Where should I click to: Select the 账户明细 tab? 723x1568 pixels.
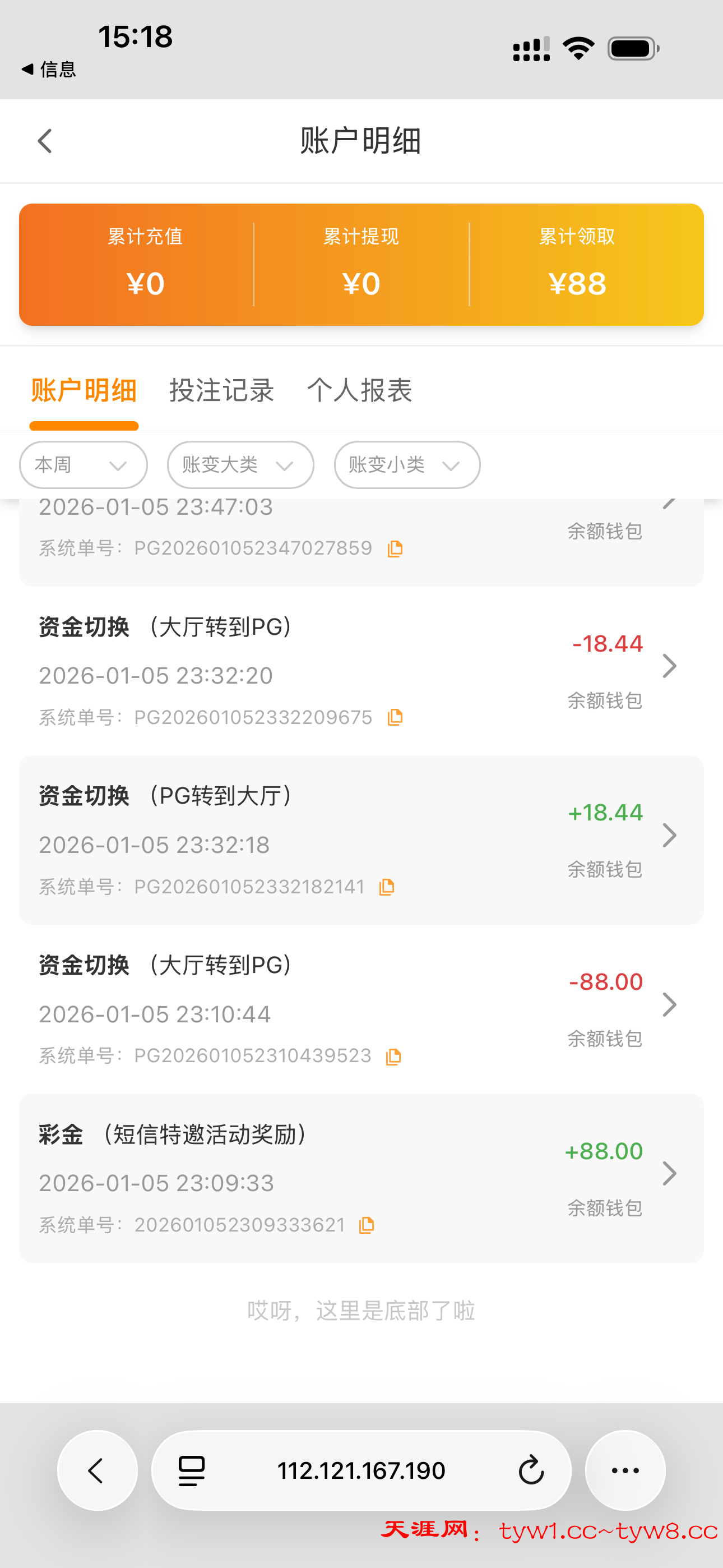(x=84, y=390)
